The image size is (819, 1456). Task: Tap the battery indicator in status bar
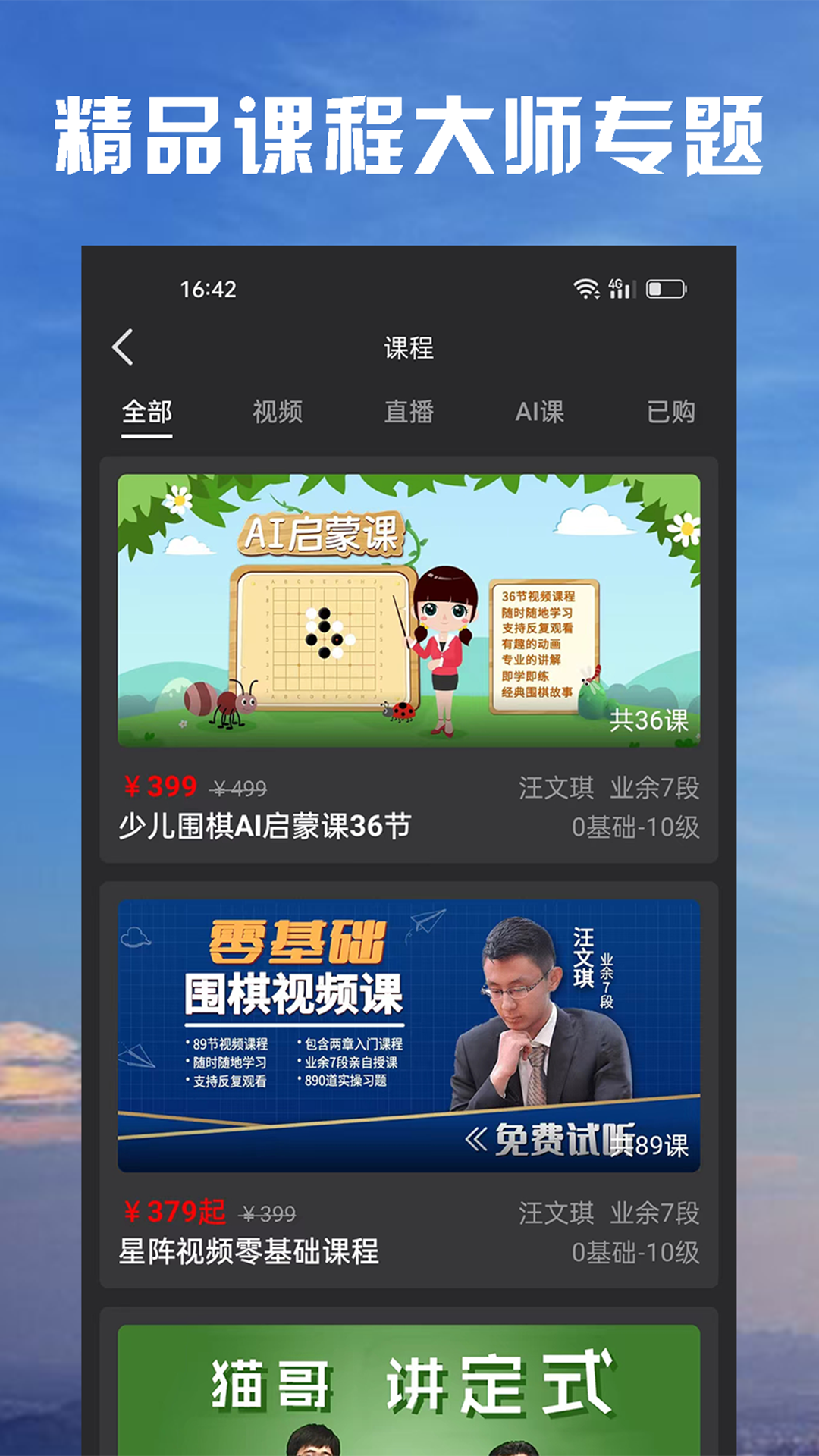coord(666,288)
